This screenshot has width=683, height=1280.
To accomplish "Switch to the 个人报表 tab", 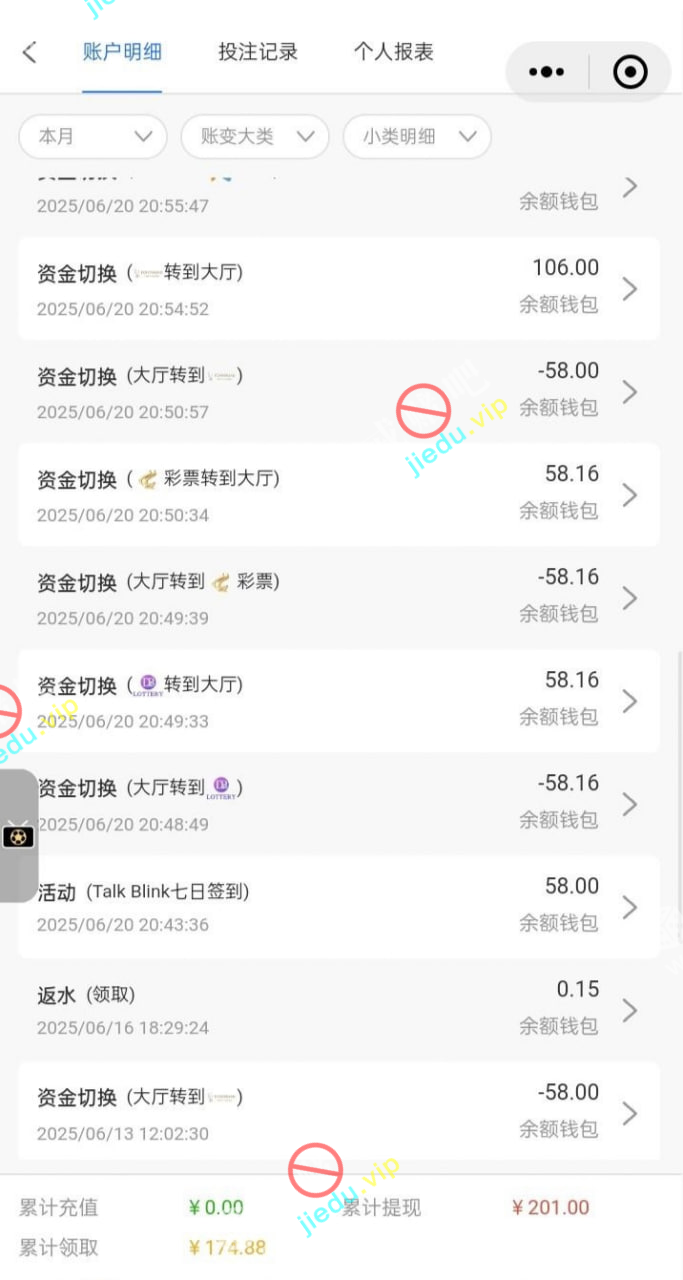I will tap(393, 53).
